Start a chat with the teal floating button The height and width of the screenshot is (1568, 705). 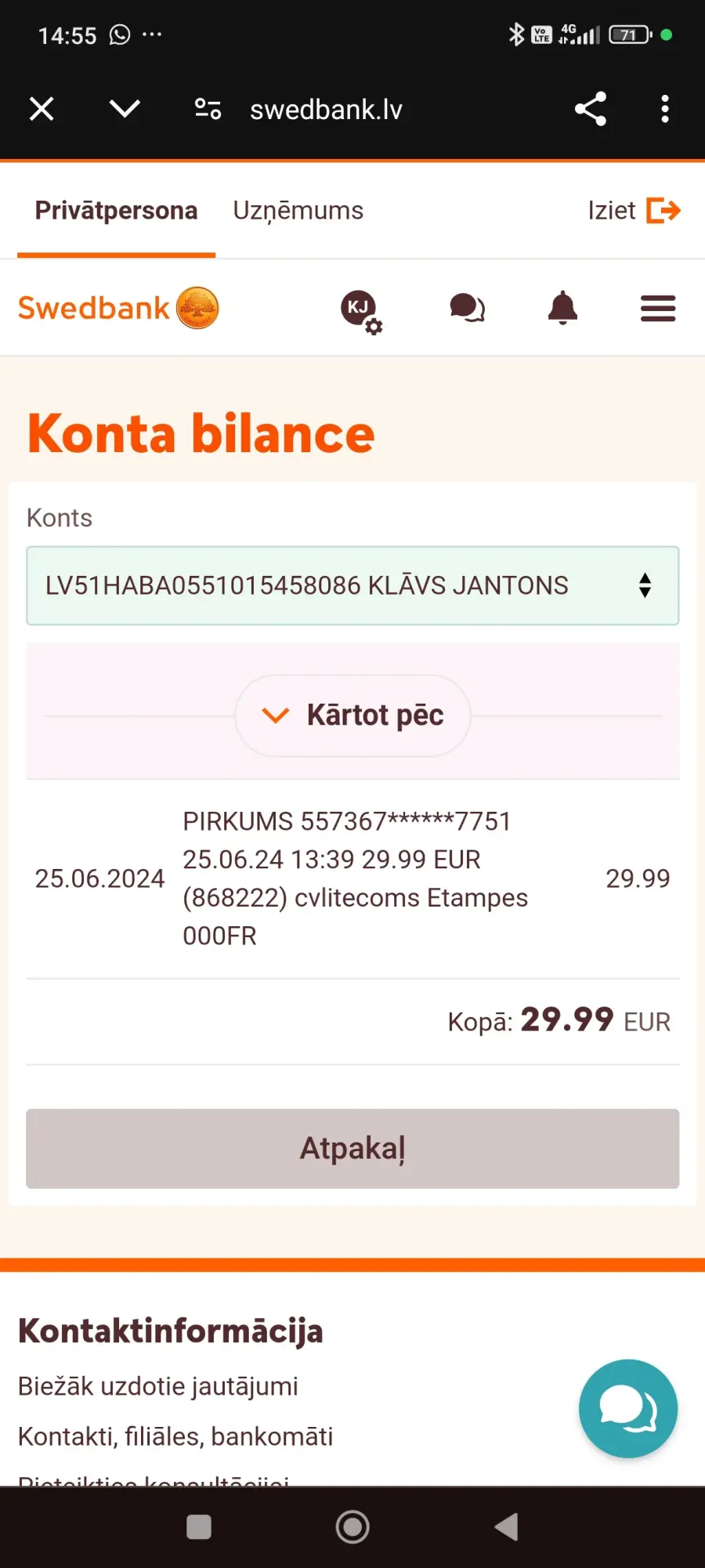(628, 1408)
